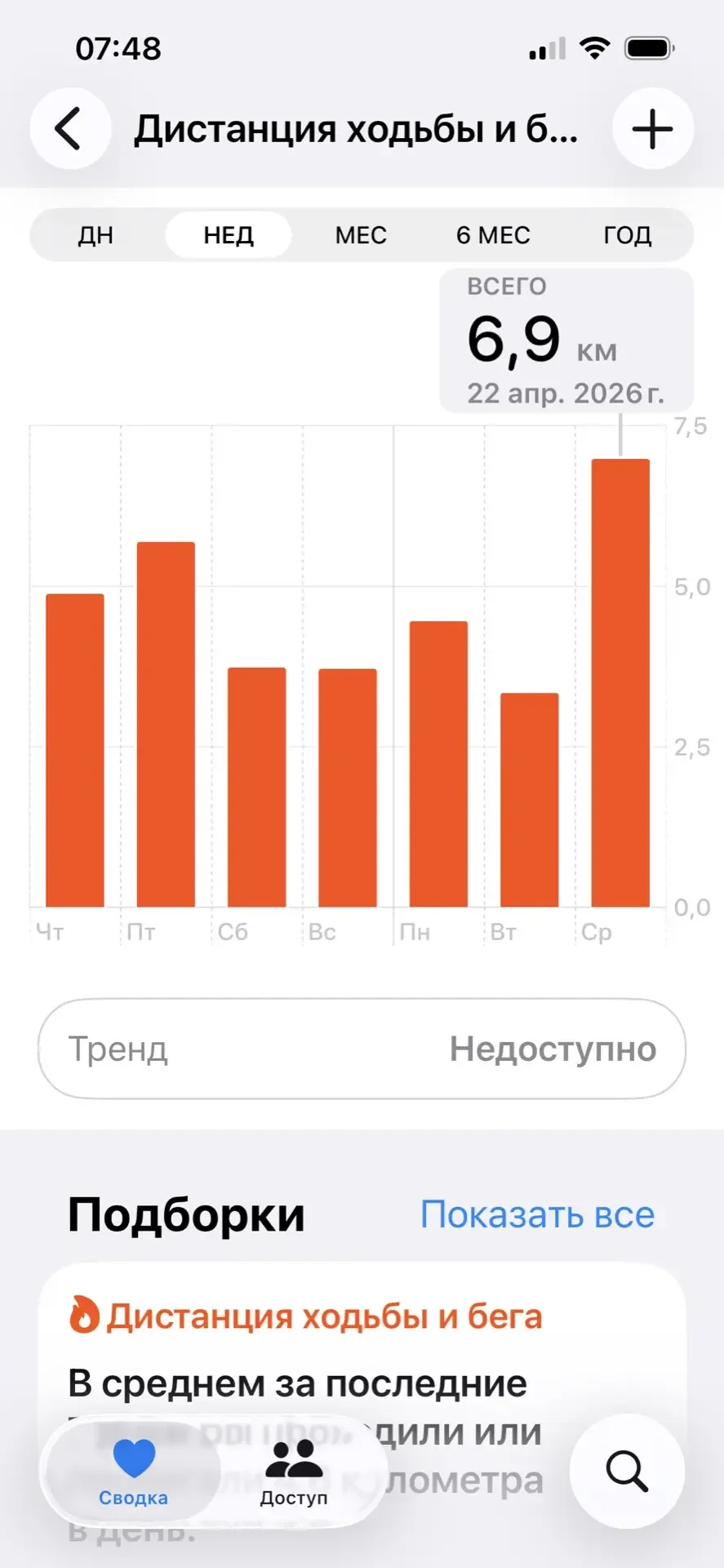Open the Тренд row

[362, 1049]
